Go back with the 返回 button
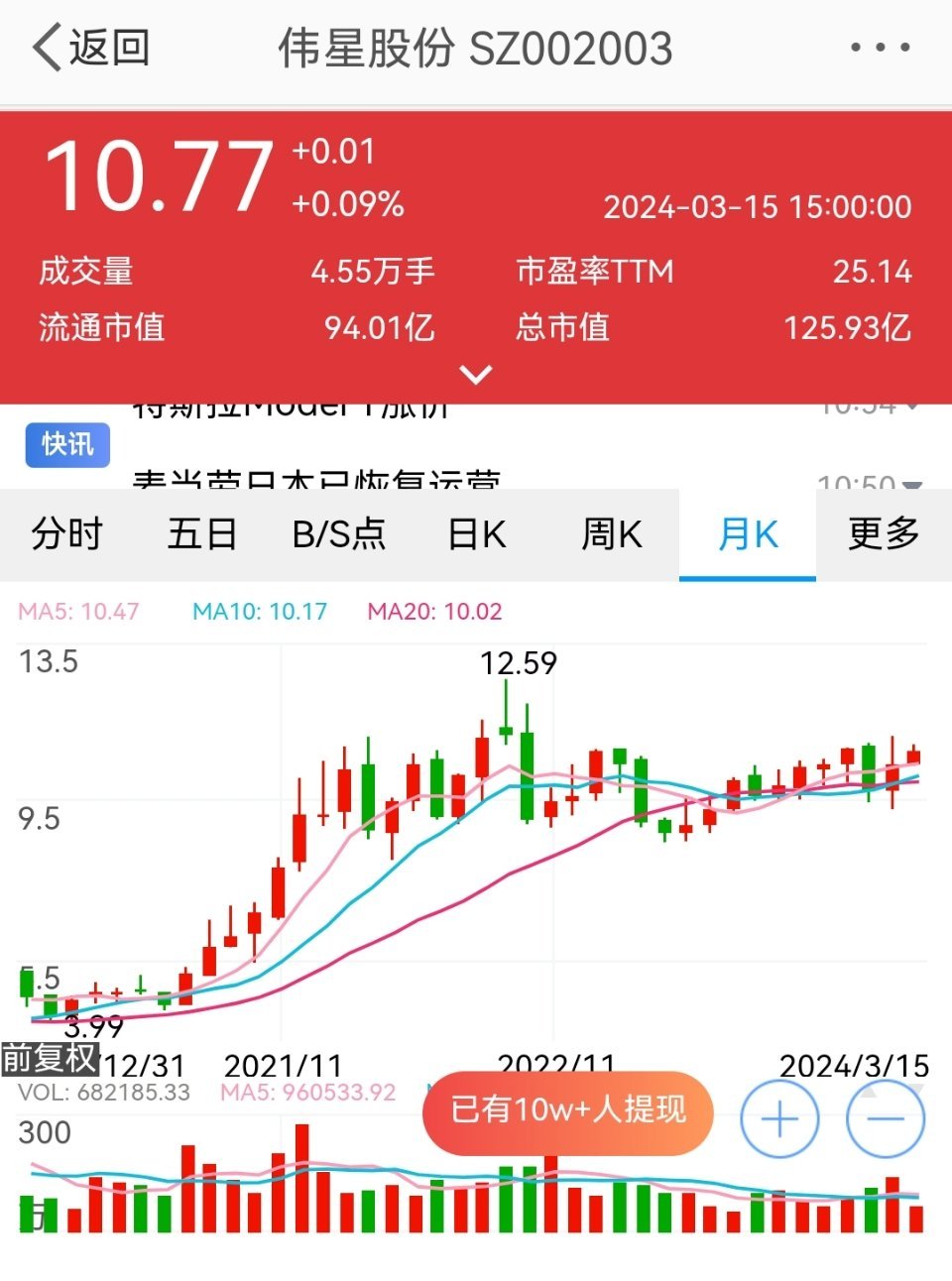952x1281 pixels. (91, 48)
